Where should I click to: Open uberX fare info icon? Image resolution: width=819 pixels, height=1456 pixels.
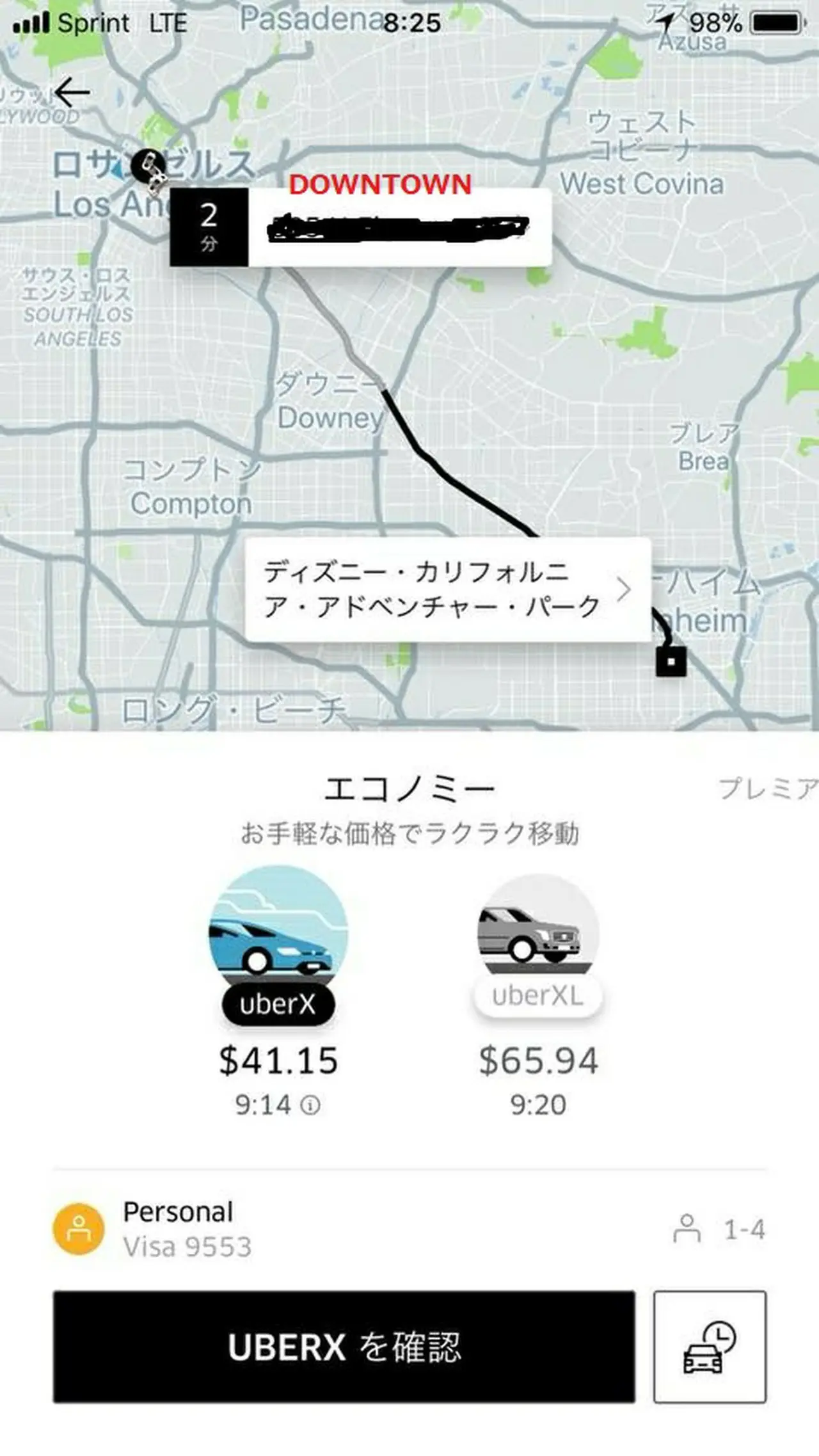[310, 1105]
